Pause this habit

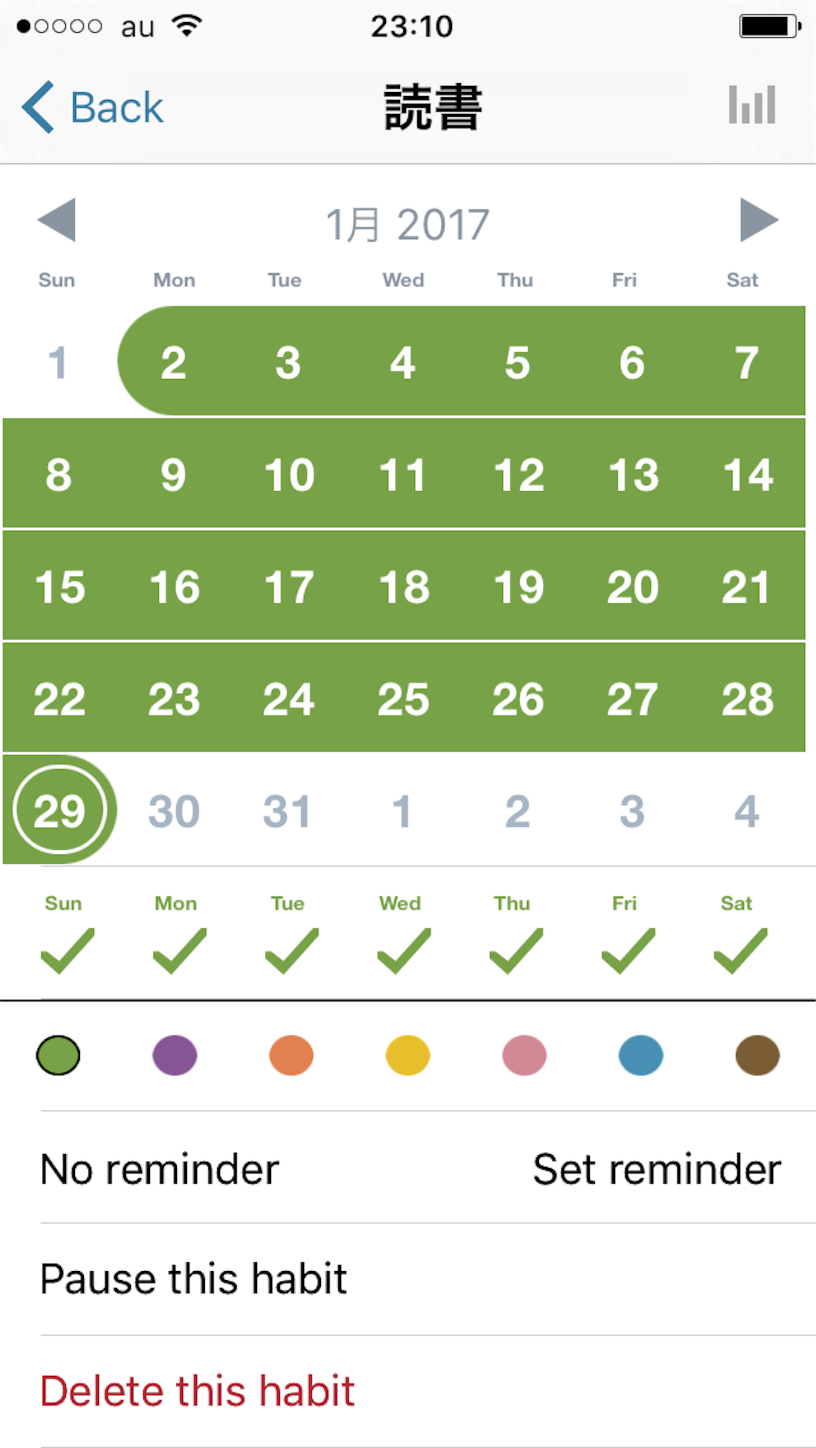tap(428, 1279)
